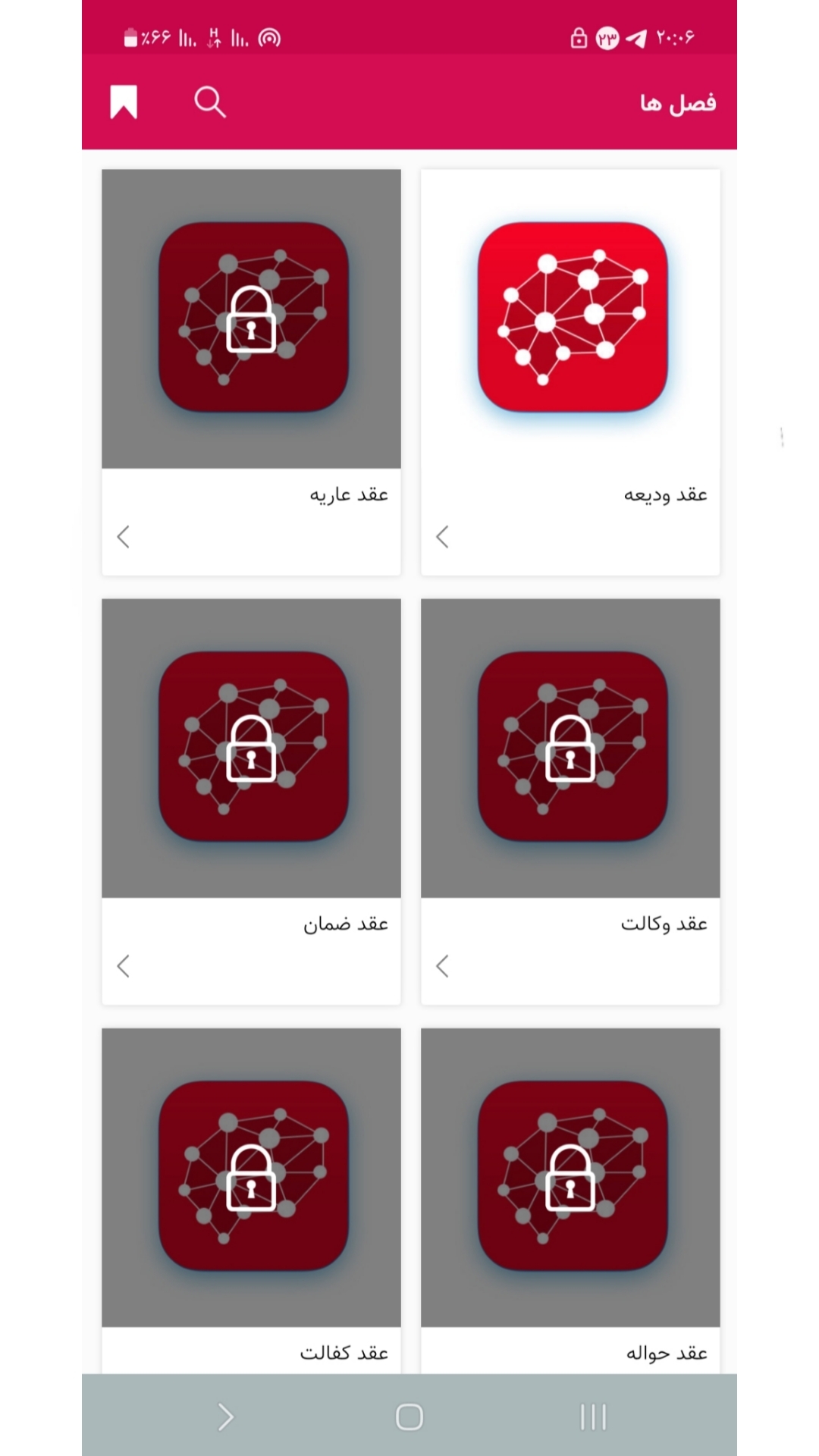
Task: Go to the system home screen
Action: tap(409, 1417)
